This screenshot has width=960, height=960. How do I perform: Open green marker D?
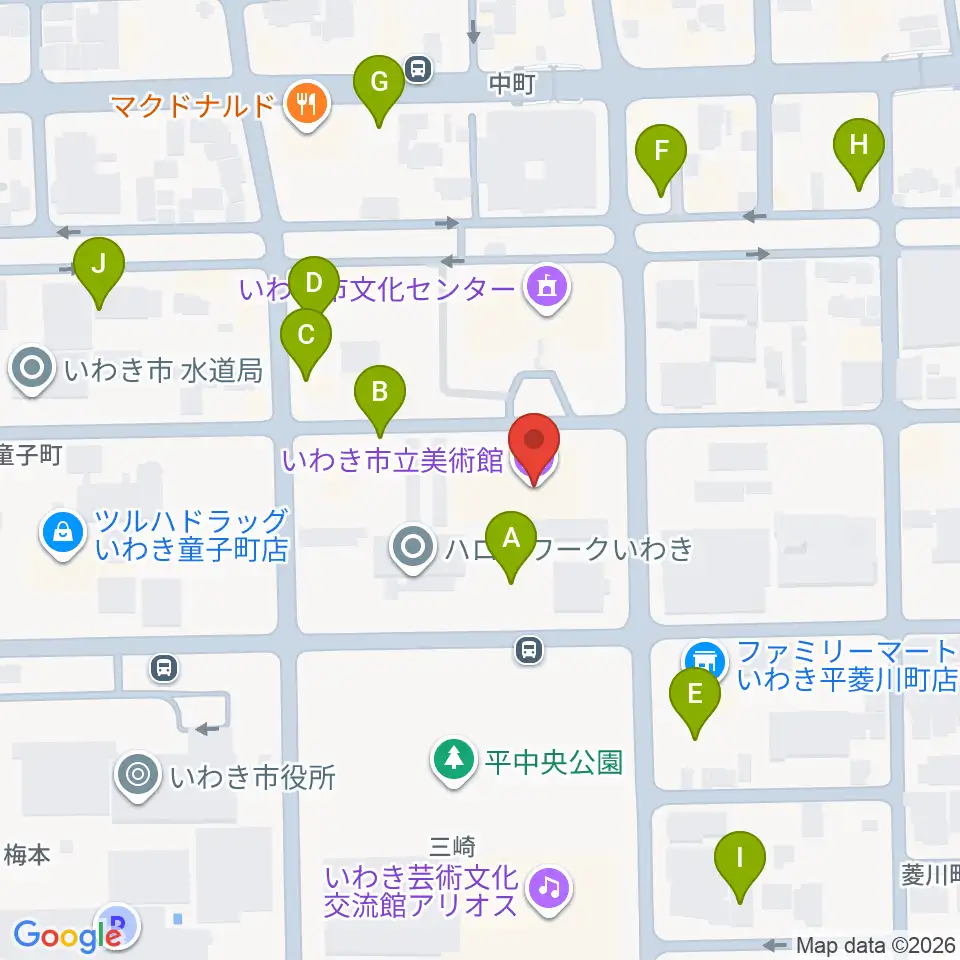tap(313, 285)
